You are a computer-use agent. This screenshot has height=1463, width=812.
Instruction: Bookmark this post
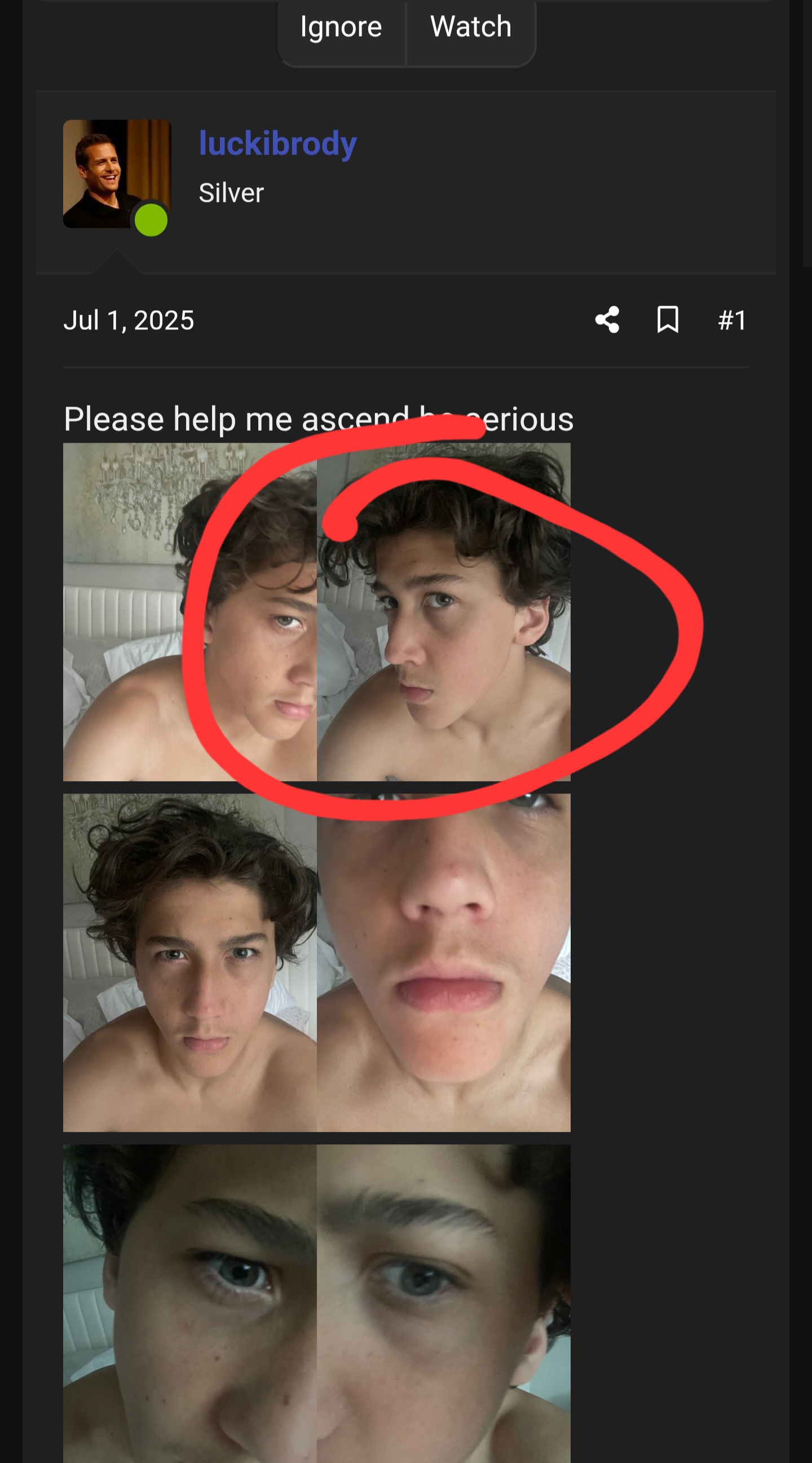coord(668,320)
